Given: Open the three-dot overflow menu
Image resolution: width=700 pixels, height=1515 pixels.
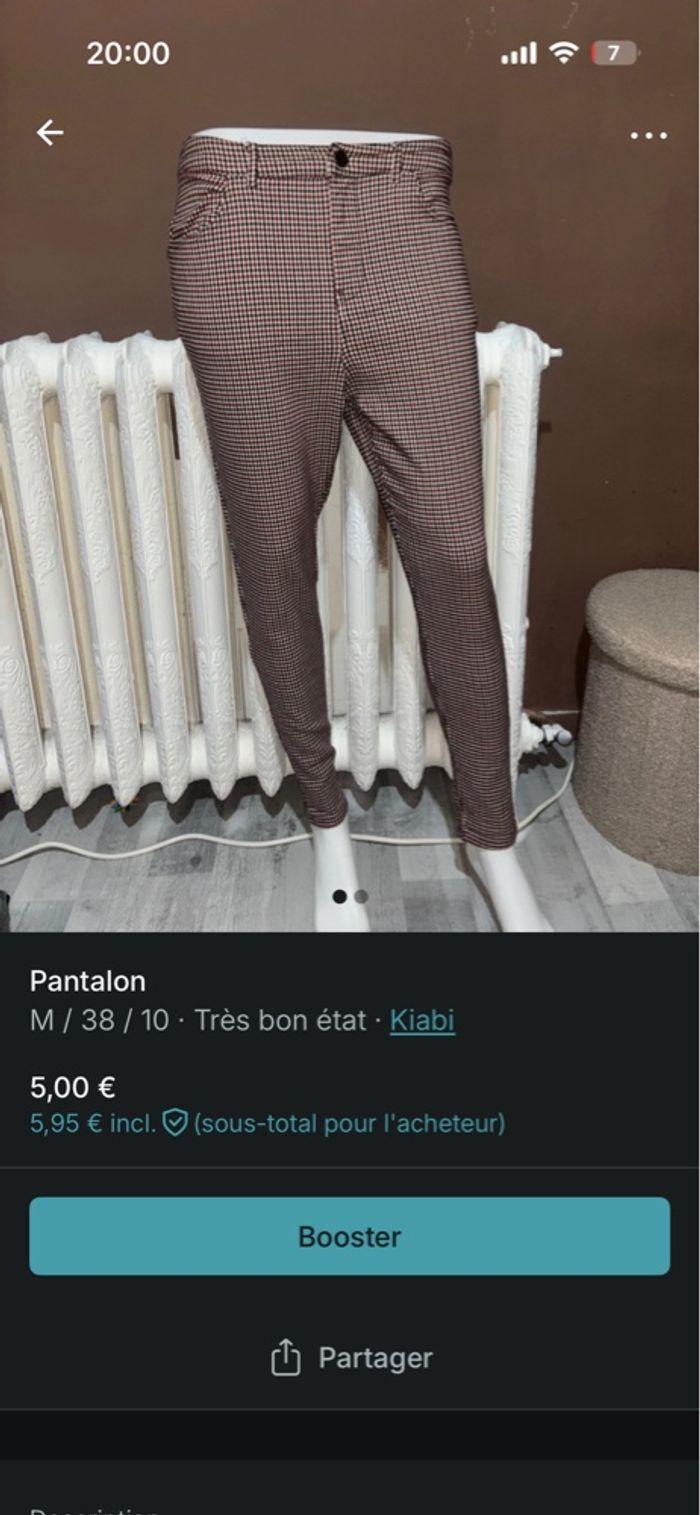Looking at the screenshot, I should pos(648,135).
